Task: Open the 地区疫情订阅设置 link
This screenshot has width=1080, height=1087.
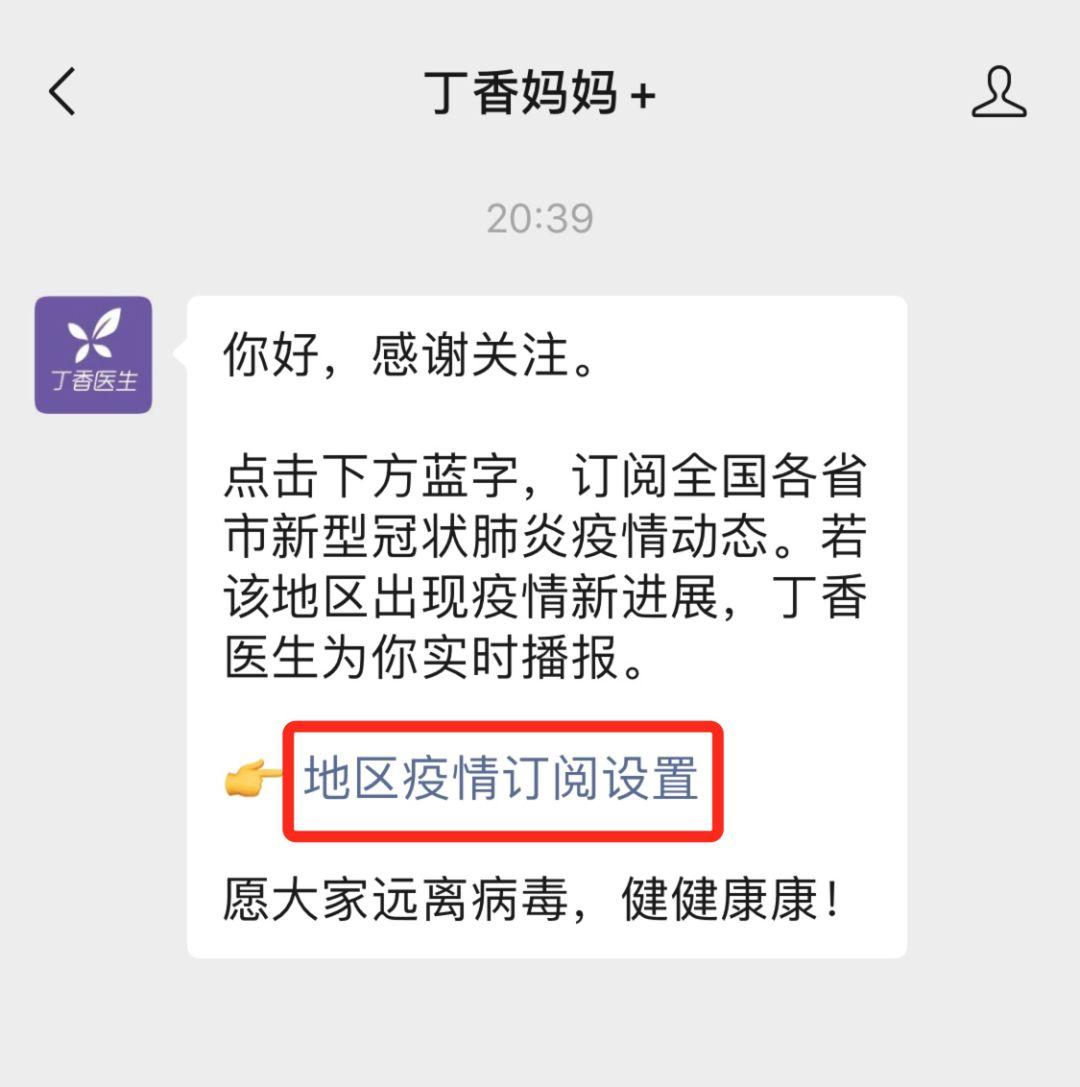Action: [x=501, y=779]
